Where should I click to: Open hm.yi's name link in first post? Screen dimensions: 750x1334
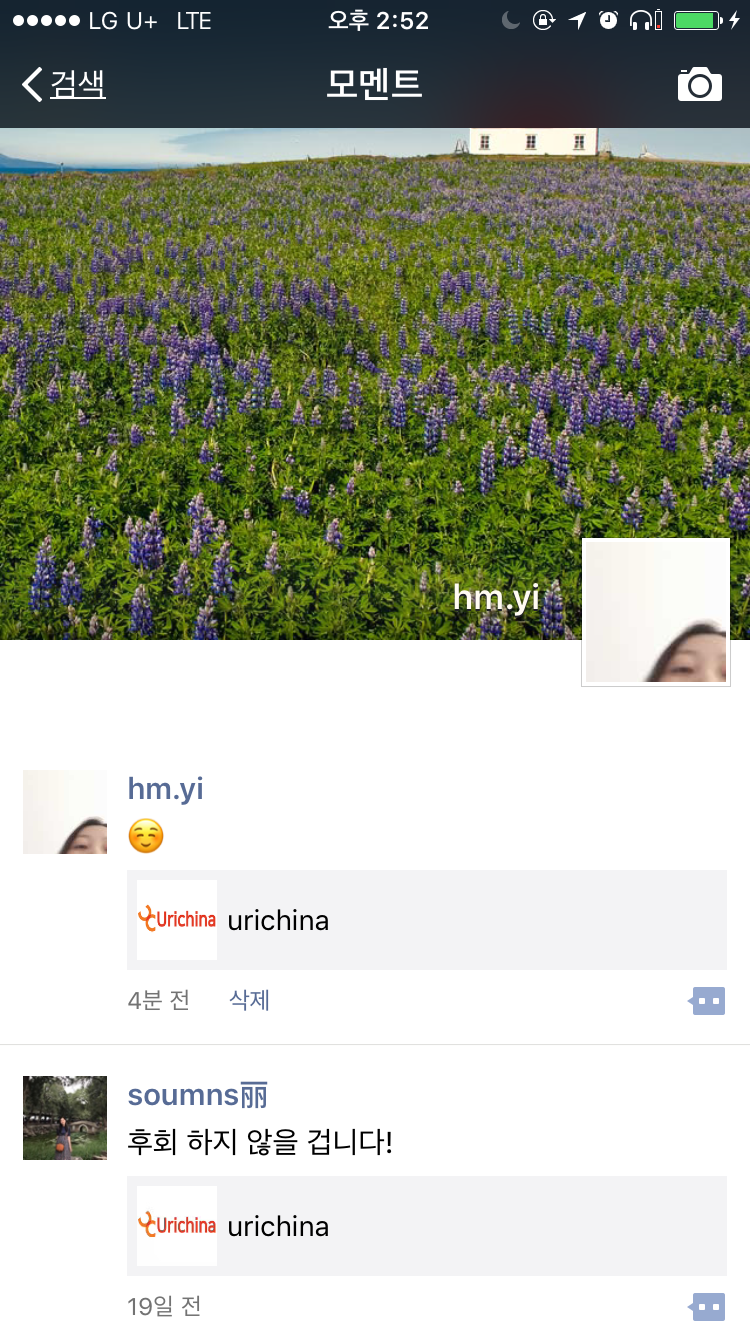point(165,789)
